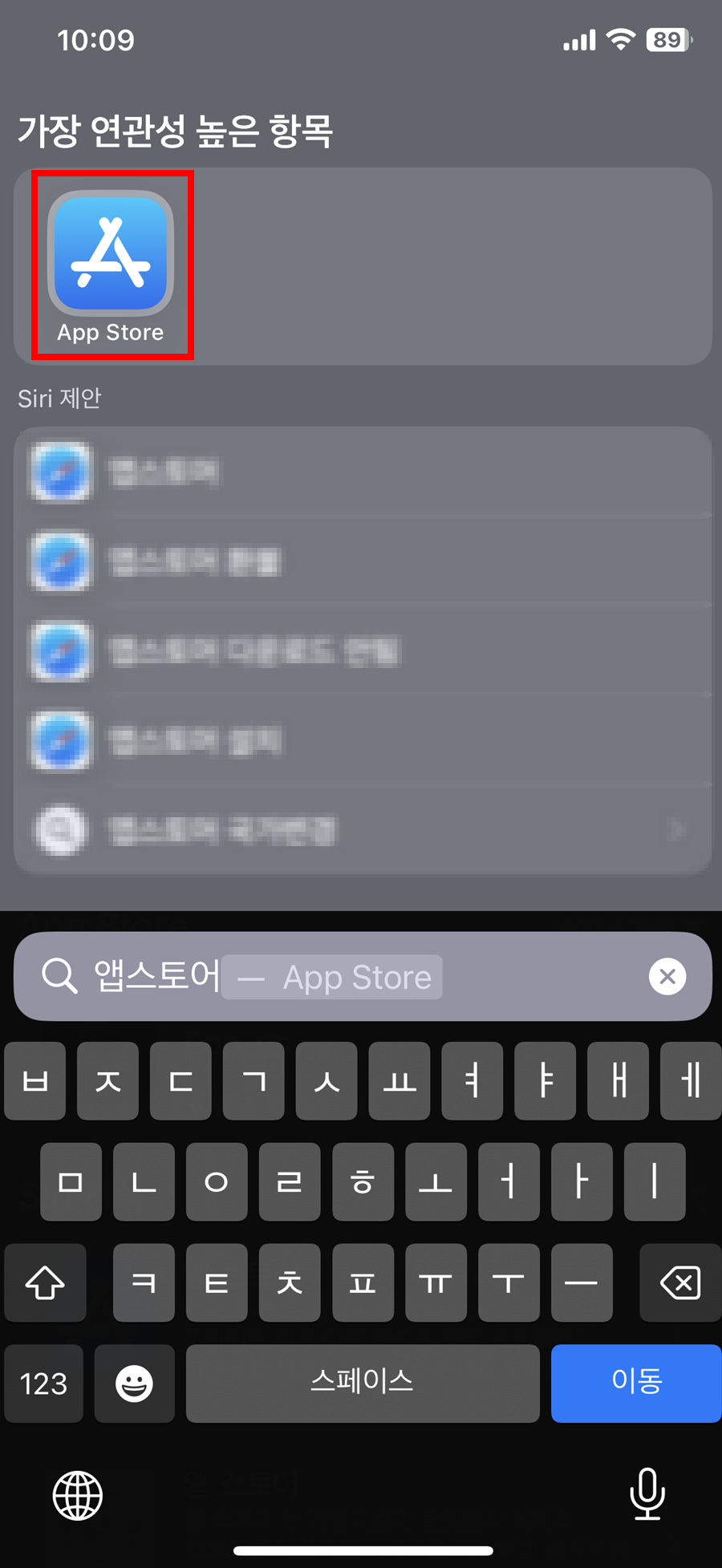This screenshot has height=1568, width=722.
Task: Switch to the 123 numeric keyboard
Action: [43, 1383]
